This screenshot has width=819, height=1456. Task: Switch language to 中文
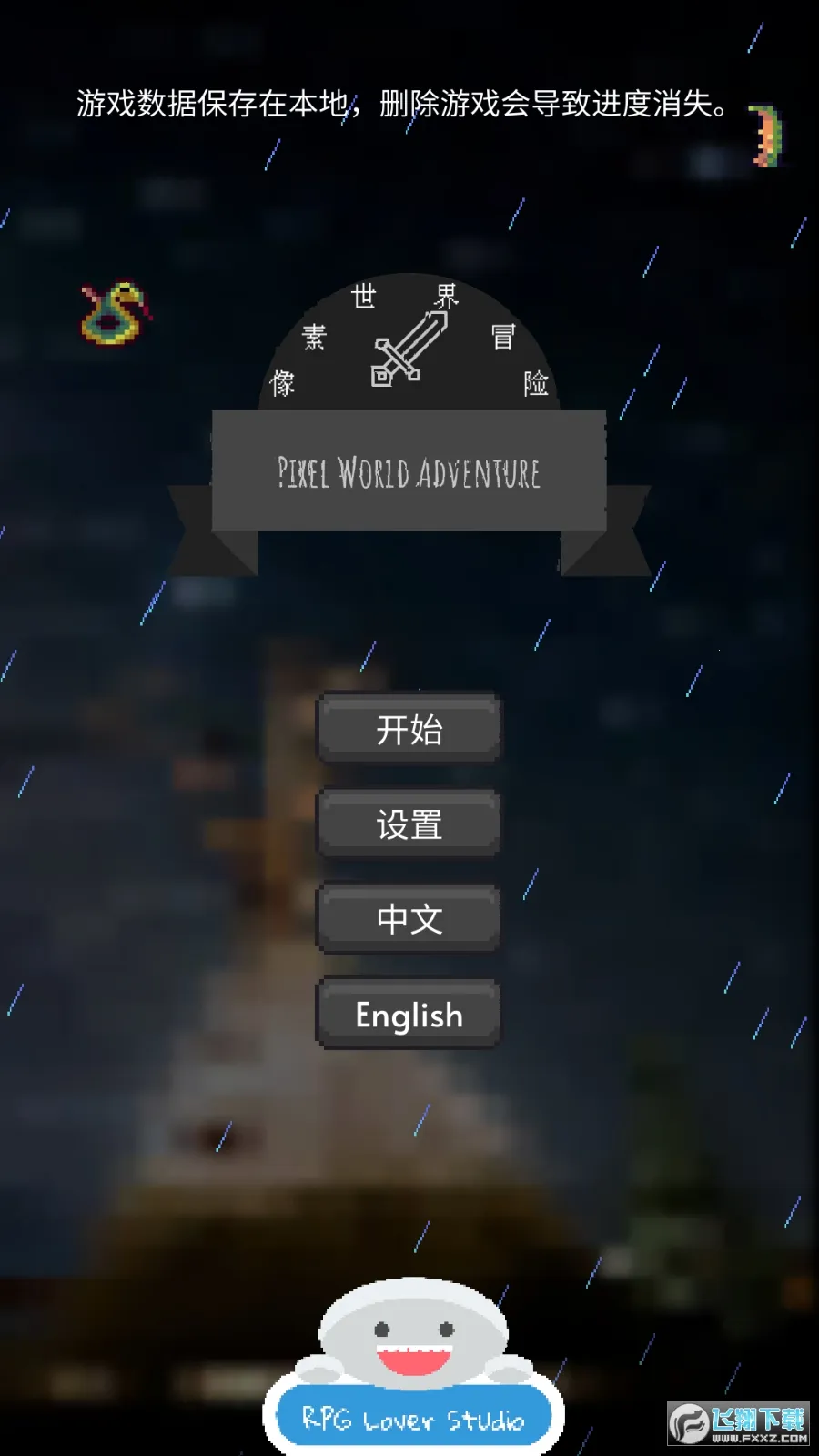pos(409,919)
